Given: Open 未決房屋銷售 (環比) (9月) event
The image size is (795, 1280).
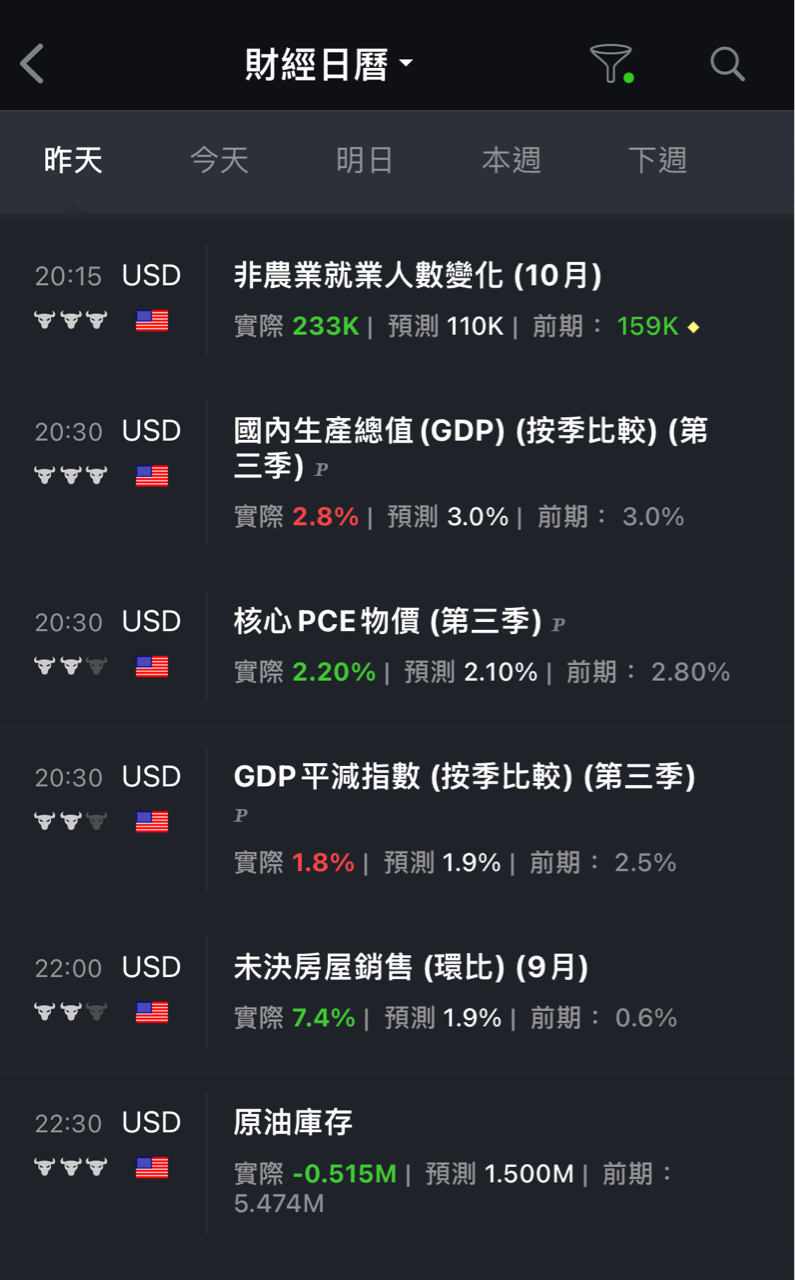Looking at the screenshot, I should point(410,968).
